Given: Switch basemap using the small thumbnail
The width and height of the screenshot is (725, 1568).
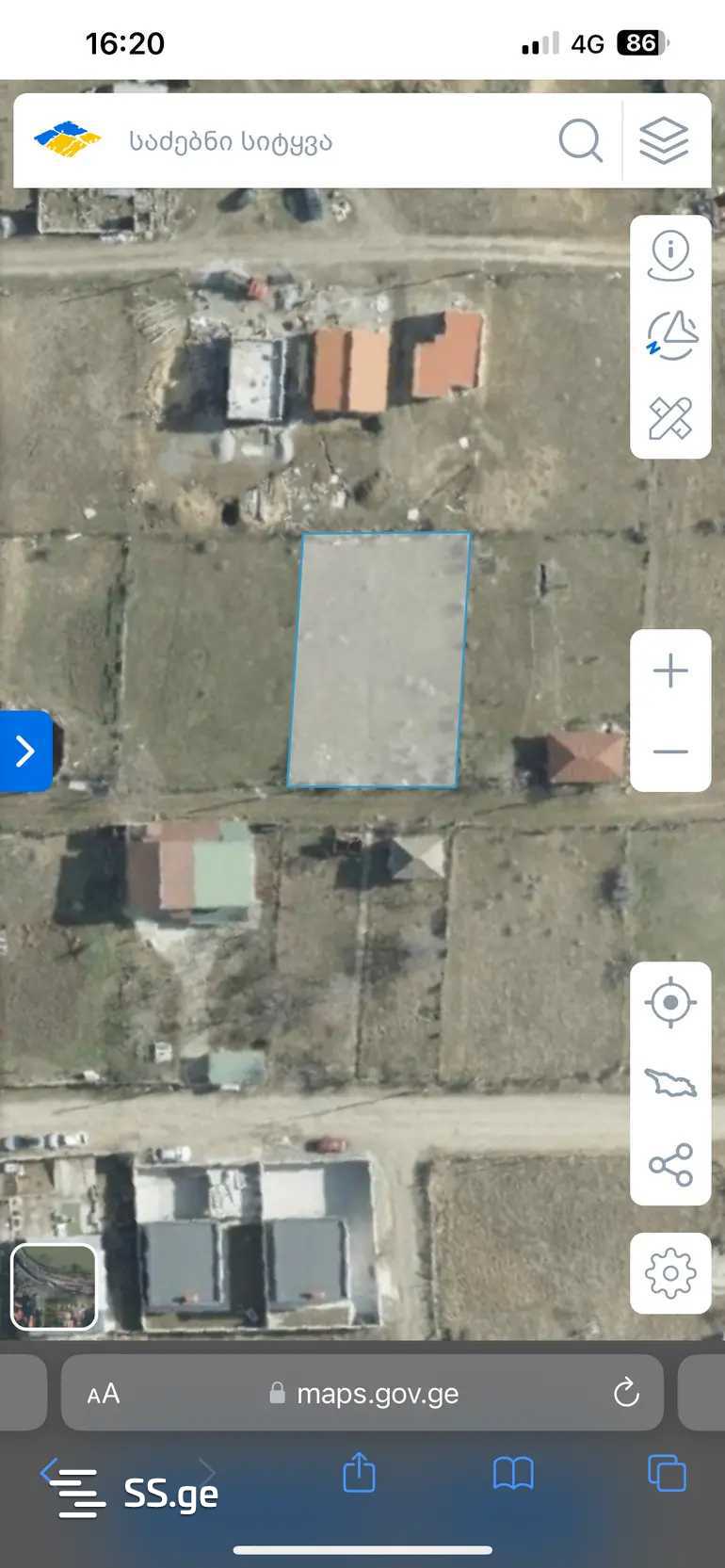Looking at the screenshot, I should point(54,1286).
